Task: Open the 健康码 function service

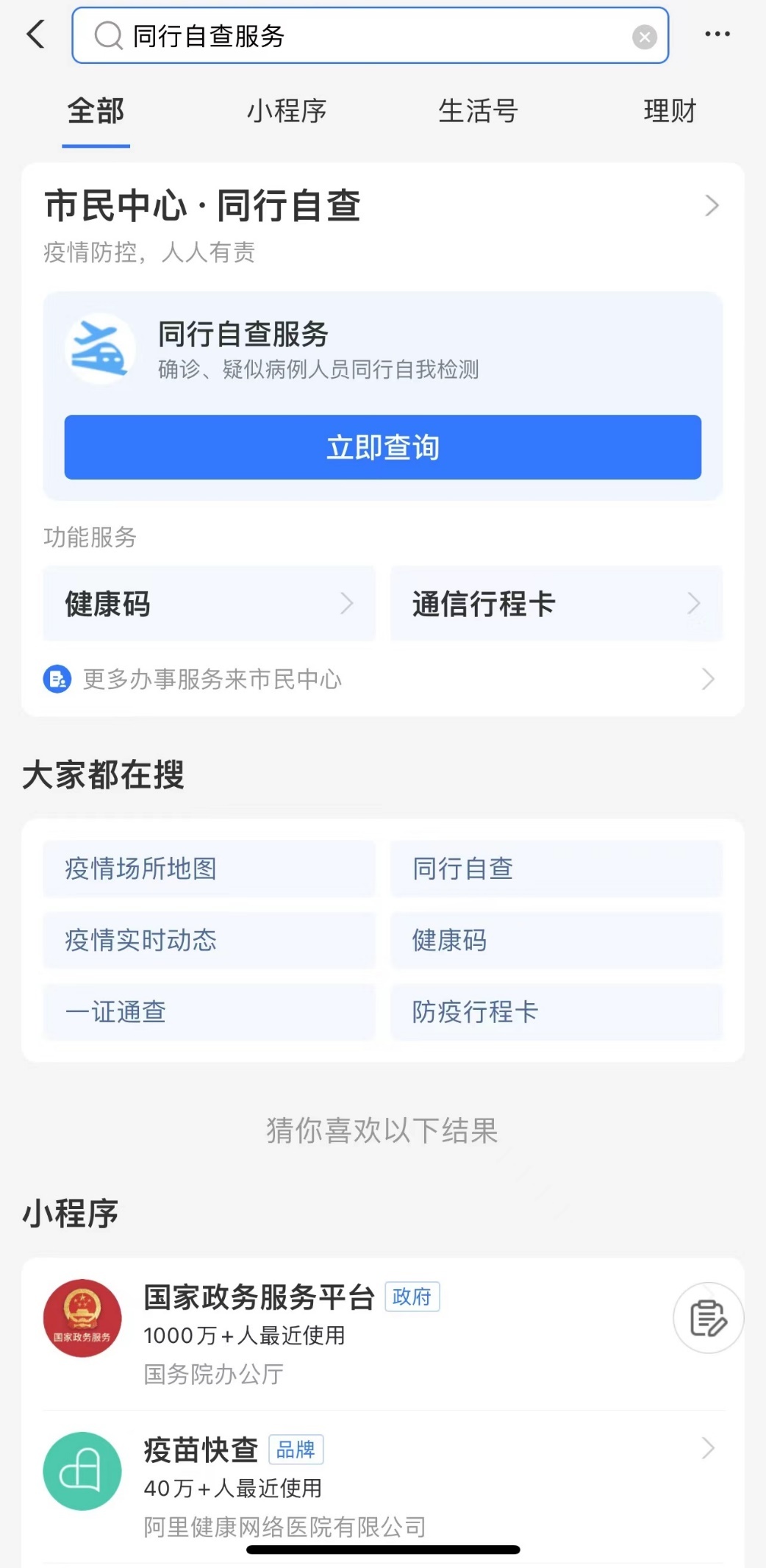Action: coord(209,604)
